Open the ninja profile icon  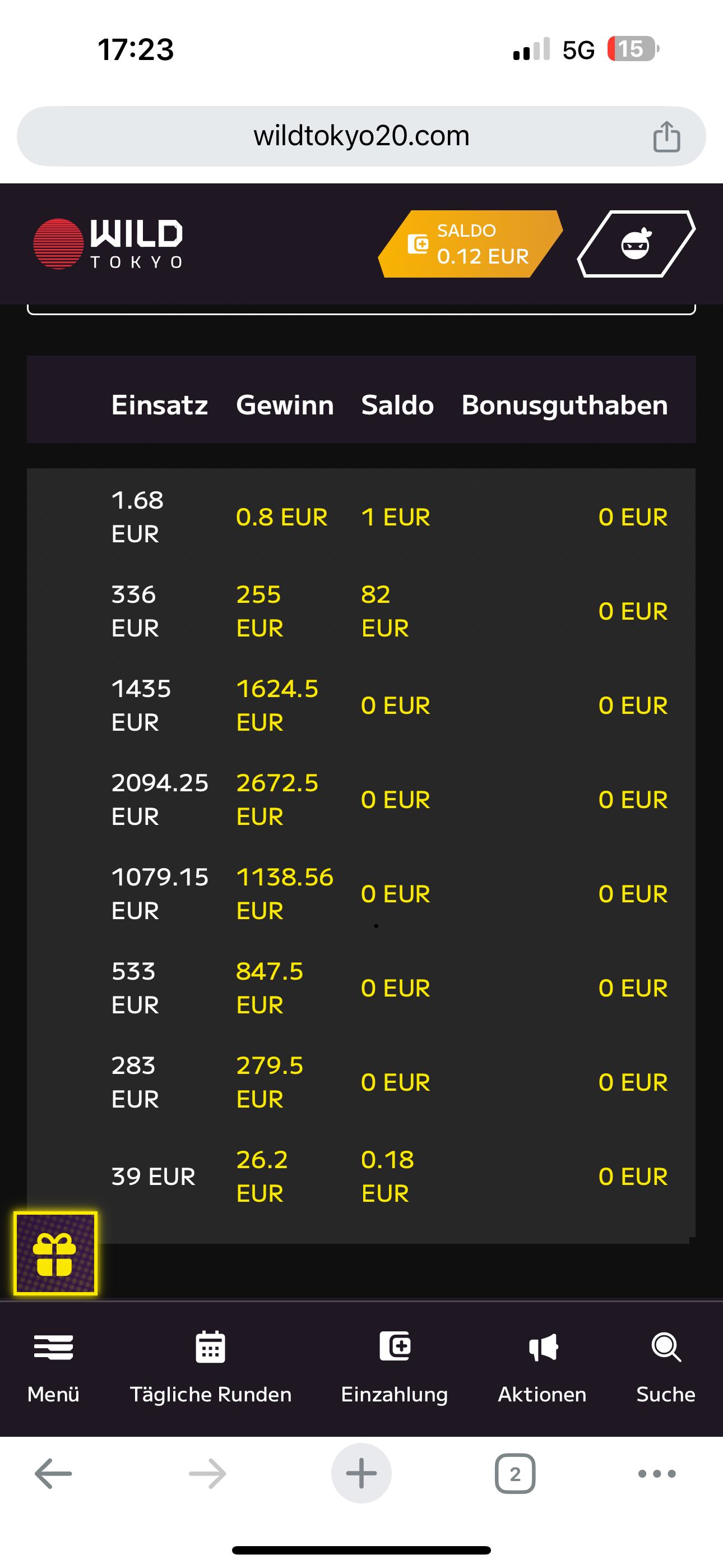coord(636,244)
